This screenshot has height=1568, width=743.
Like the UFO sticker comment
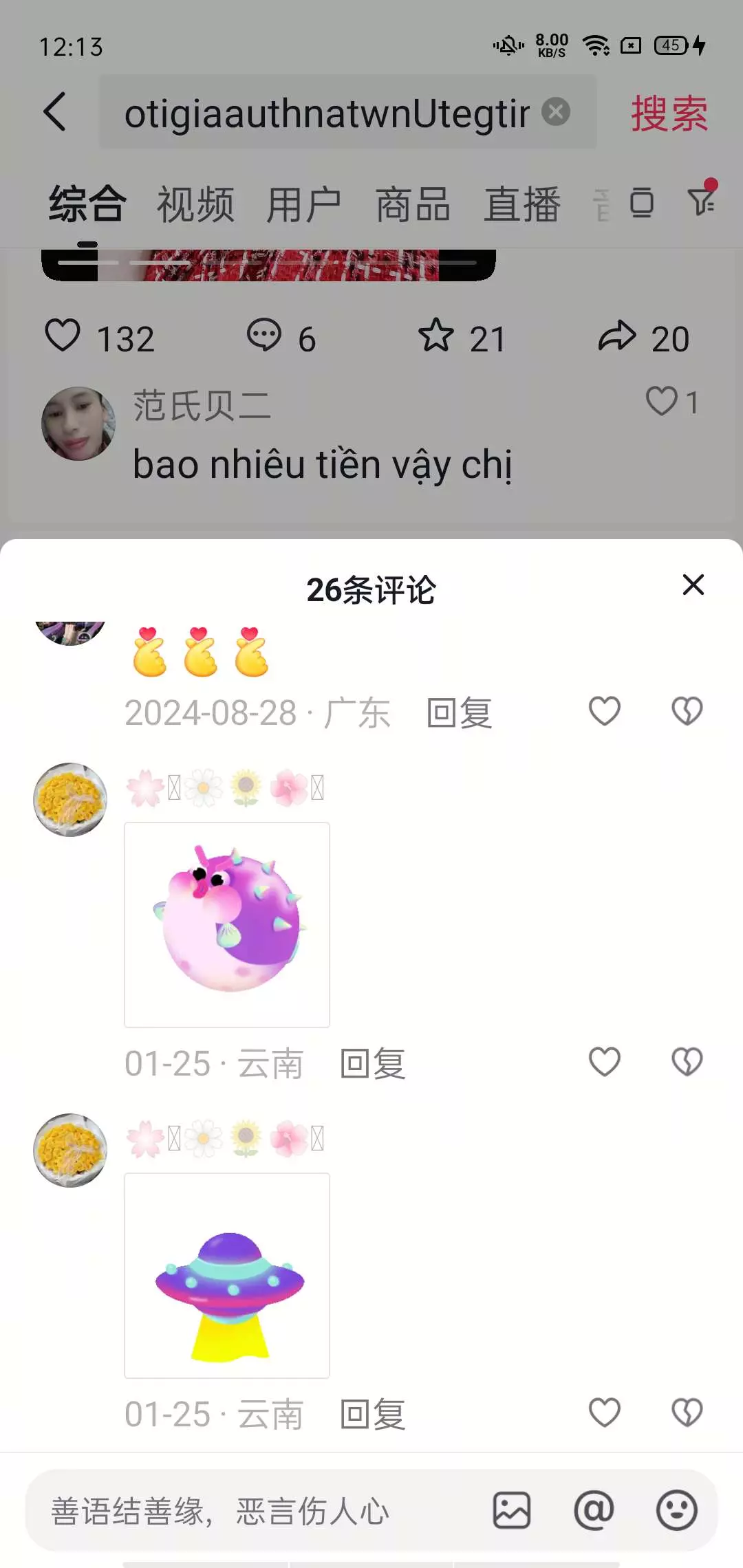pyautogui.click(x=605, y=1413)
